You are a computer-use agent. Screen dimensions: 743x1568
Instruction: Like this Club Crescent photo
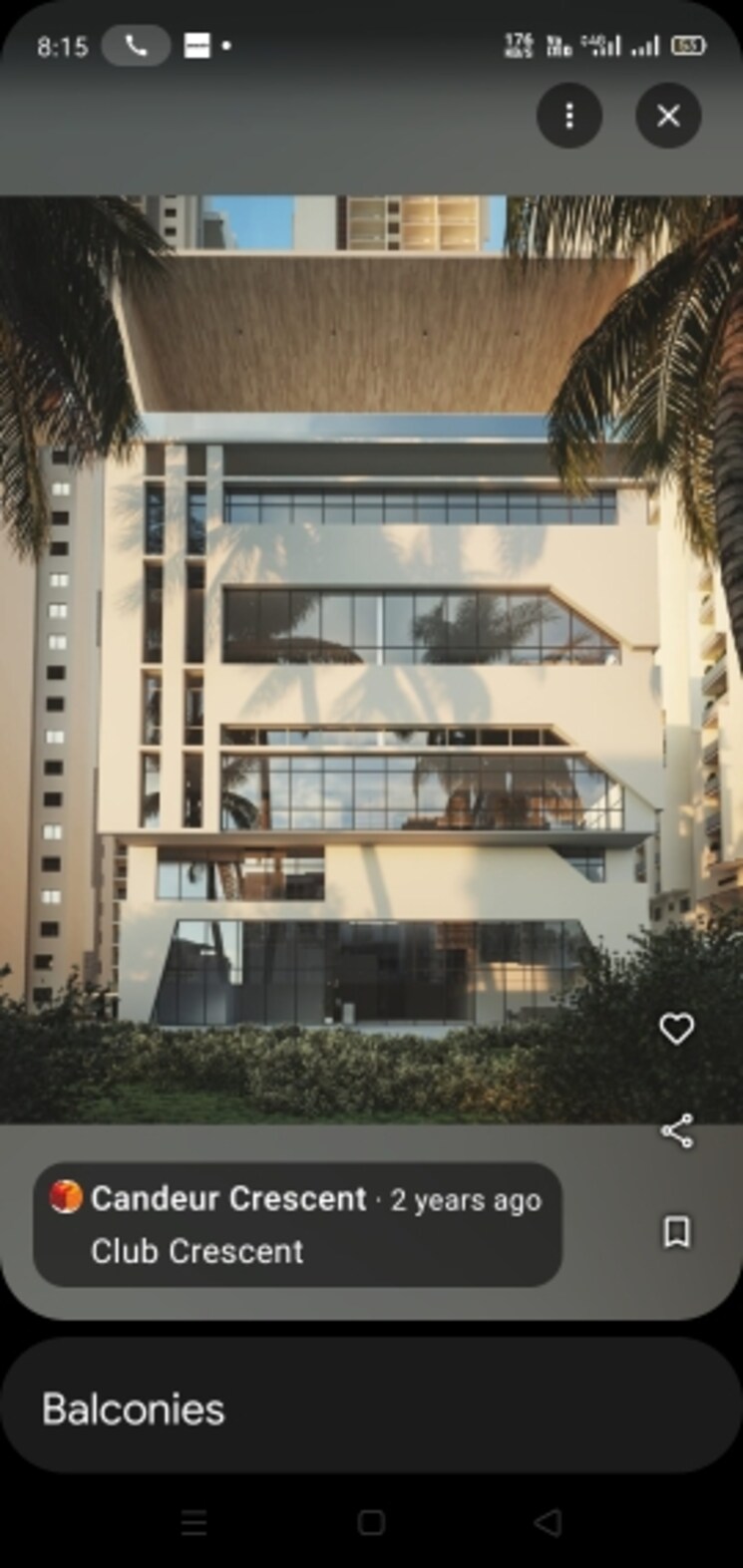pyautogui.click(x=676, y=1029)
